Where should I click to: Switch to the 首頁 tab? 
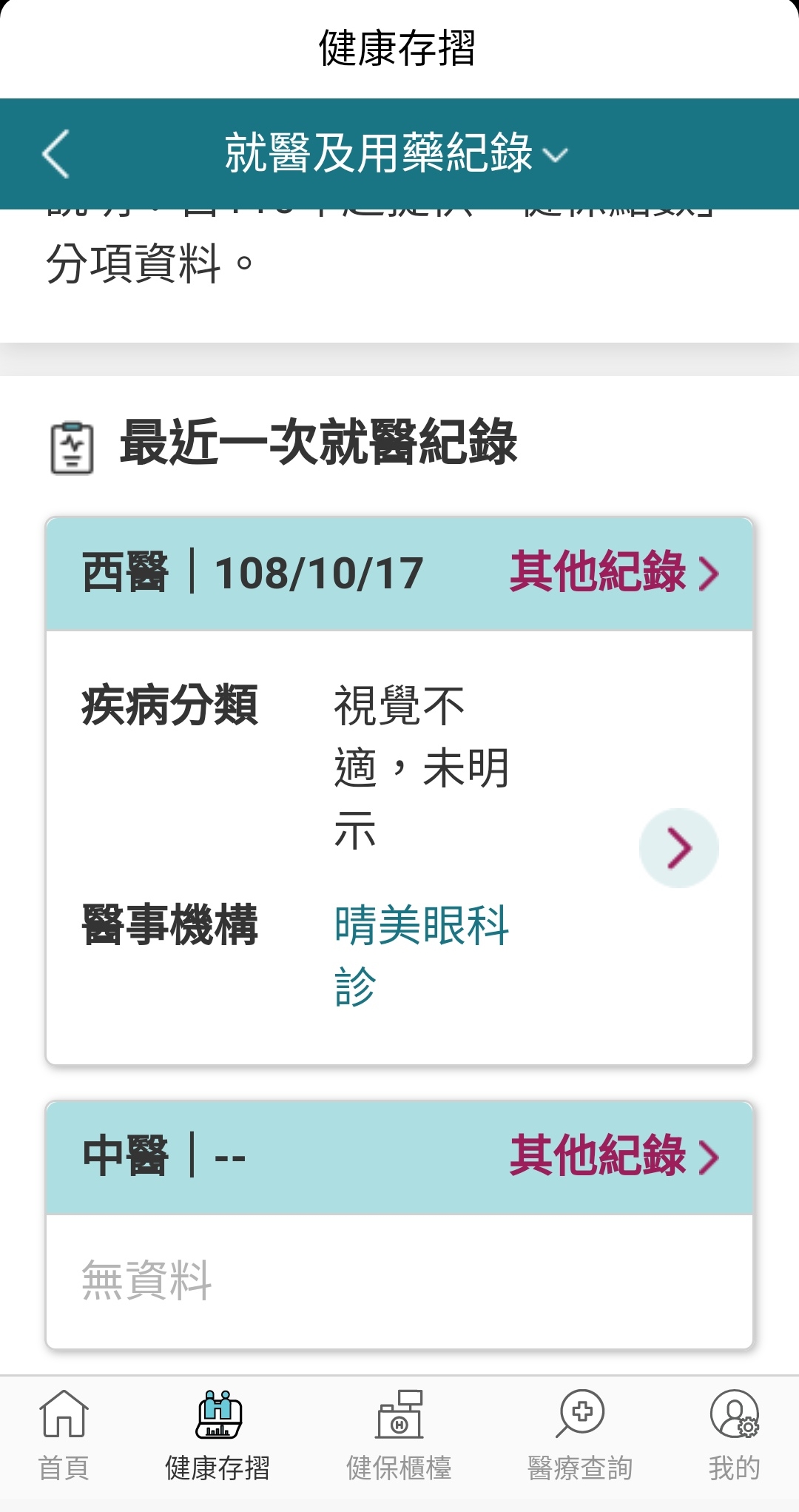coord(64,1436)
